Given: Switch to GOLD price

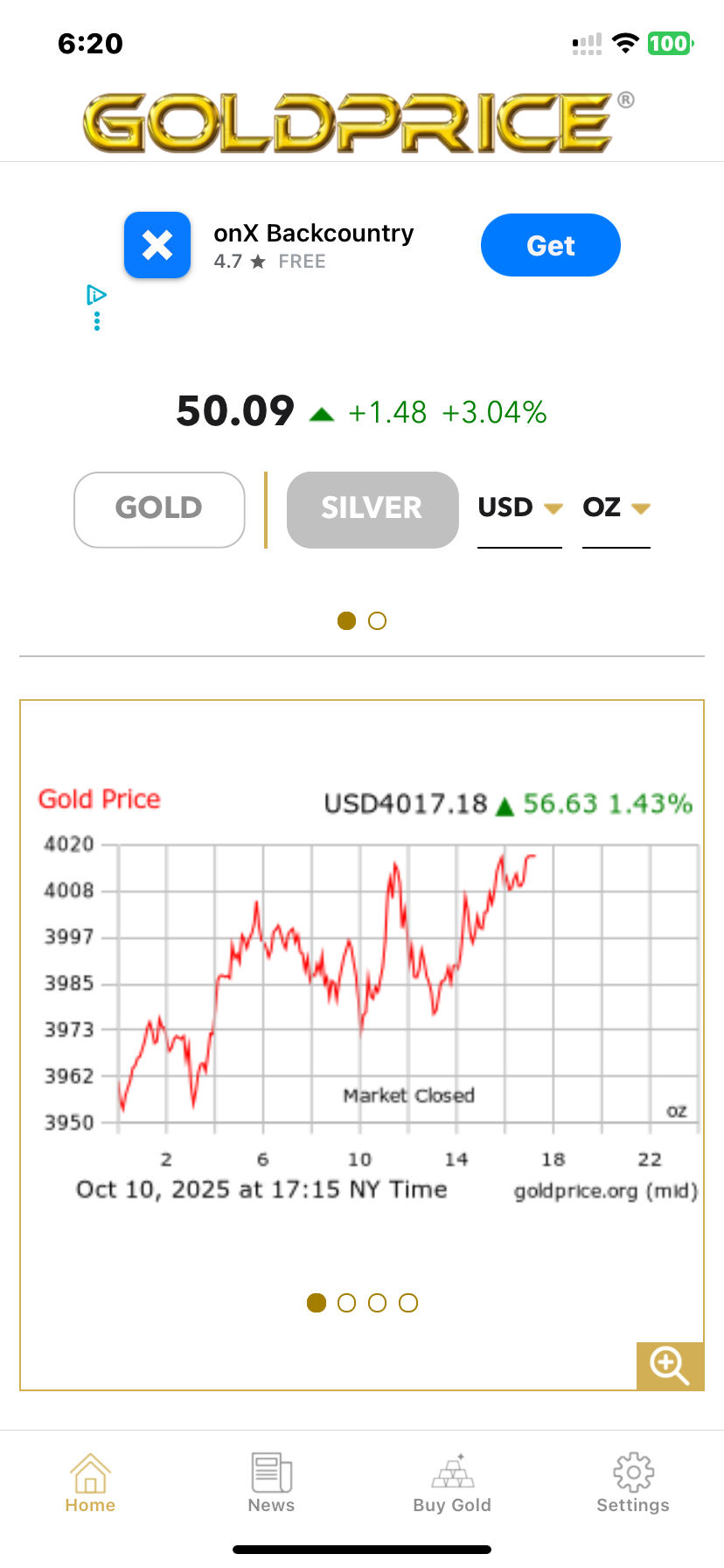Looking at the screenshot, I should [159, 509].
